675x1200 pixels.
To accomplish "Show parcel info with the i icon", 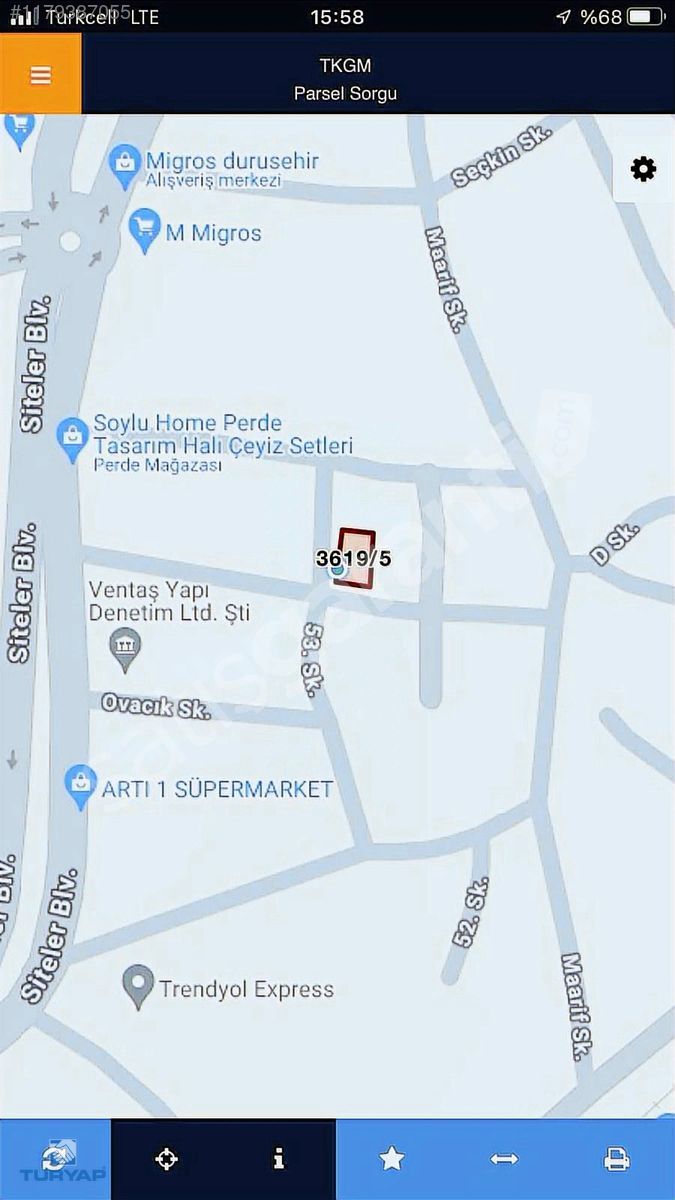I will click(x=279, y=1159).
